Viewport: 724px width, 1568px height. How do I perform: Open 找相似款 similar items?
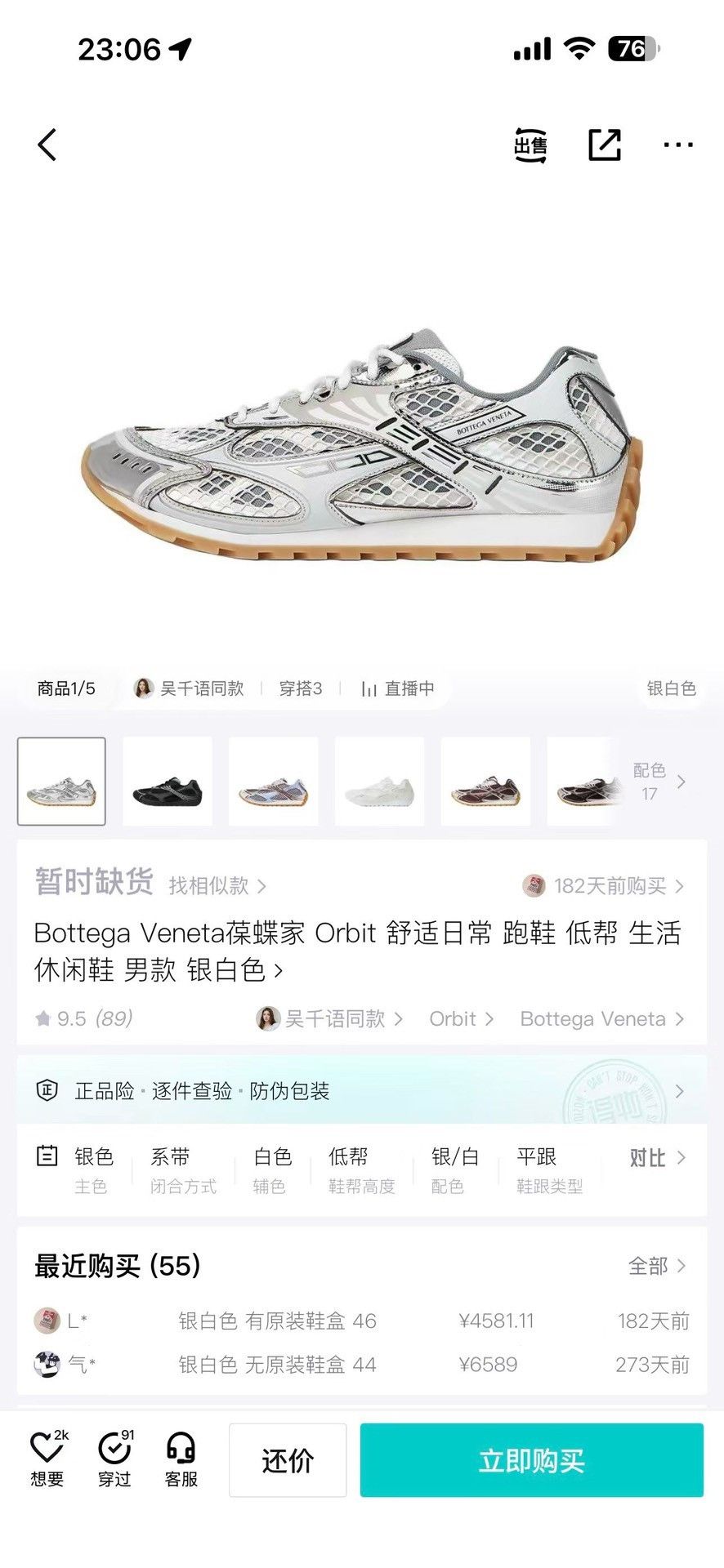point(217,885)
